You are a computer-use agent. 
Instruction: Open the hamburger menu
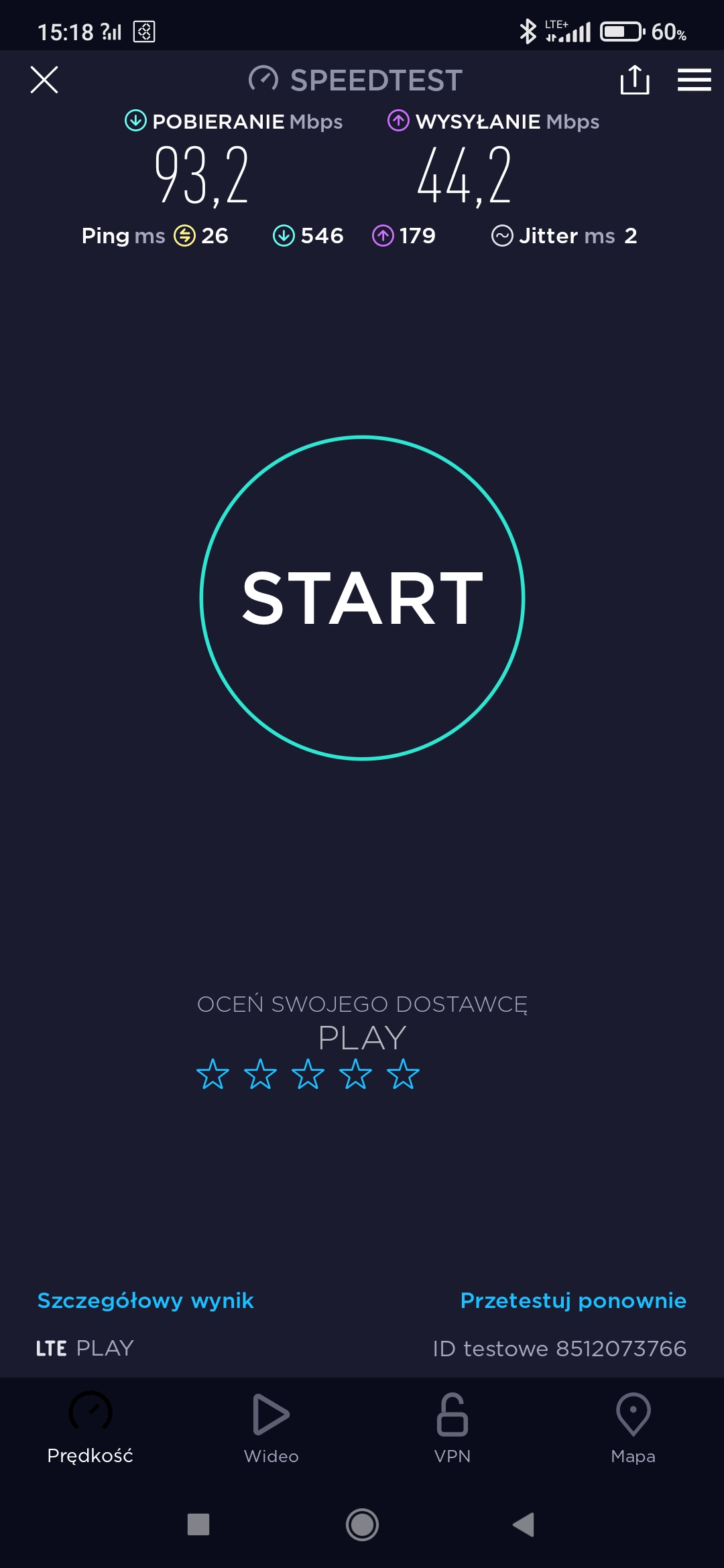pos(694,80)
